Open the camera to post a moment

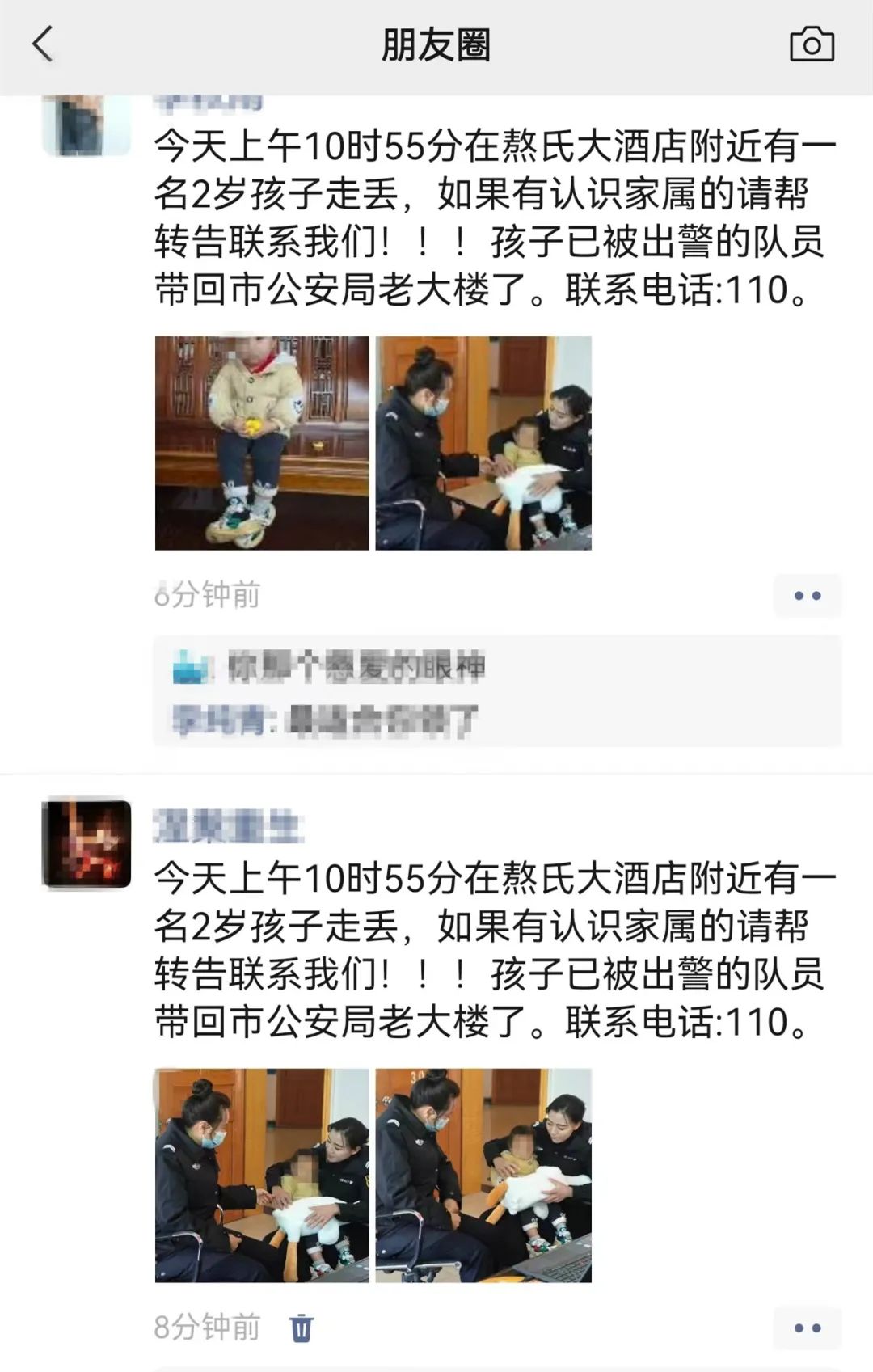(812, 44)
